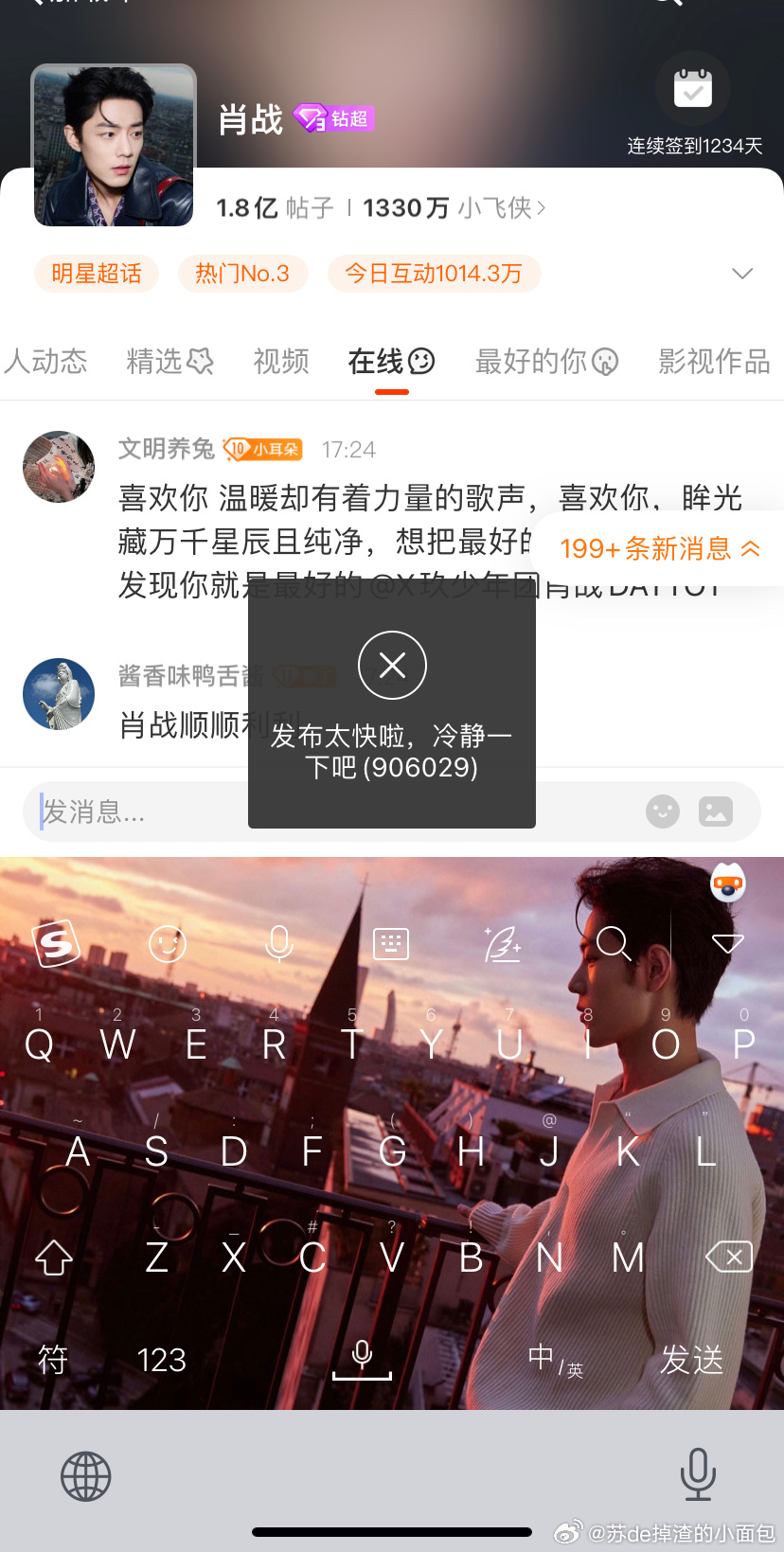Switch to the 视频 tab
Image resolution: width=784 pixels, height=1552 pixels.
[281, 361]
